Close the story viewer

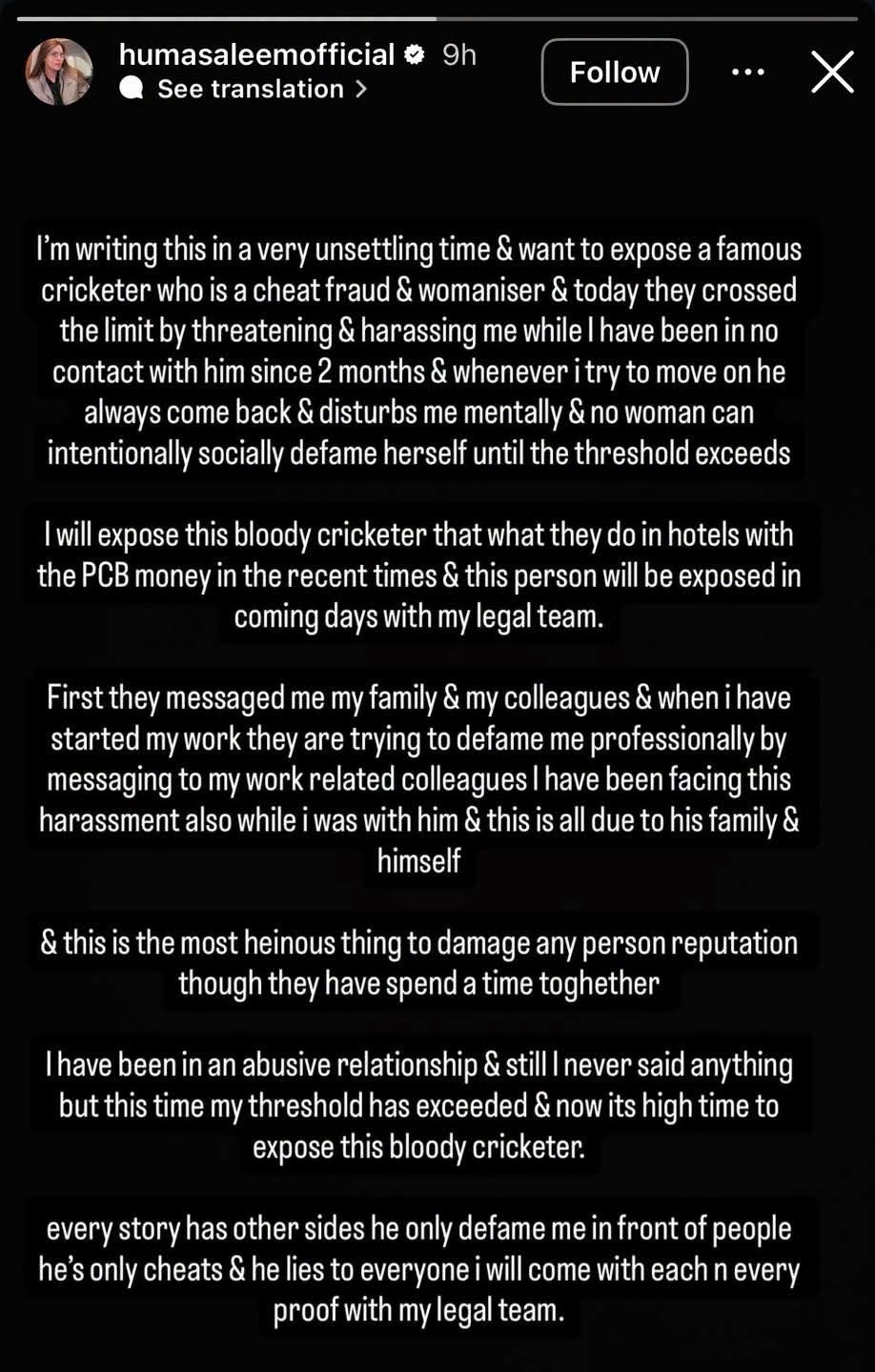[x=832, y=71]
